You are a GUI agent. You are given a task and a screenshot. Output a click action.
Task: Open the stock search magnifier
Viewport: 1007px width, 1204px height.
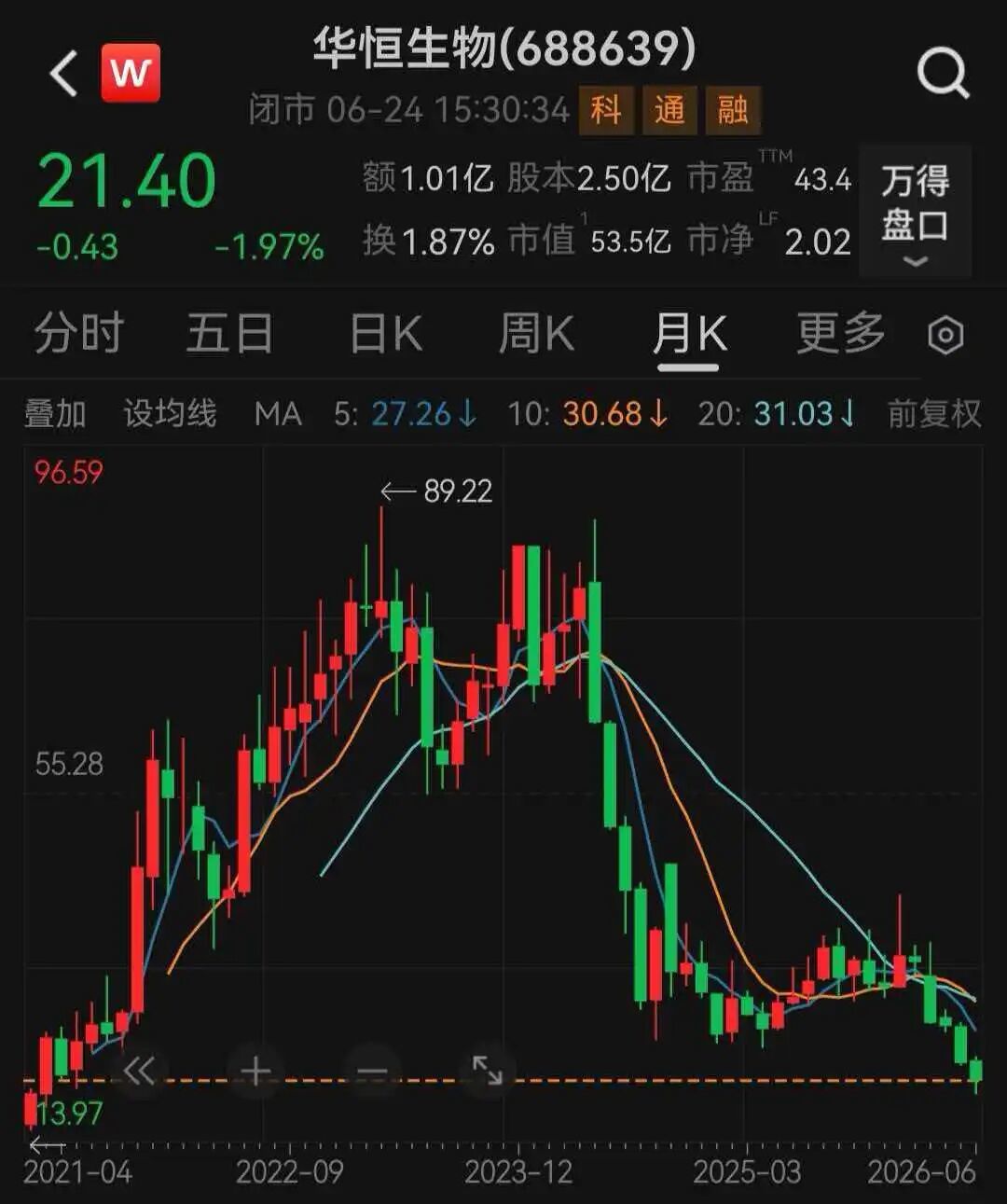click(944, 74)
